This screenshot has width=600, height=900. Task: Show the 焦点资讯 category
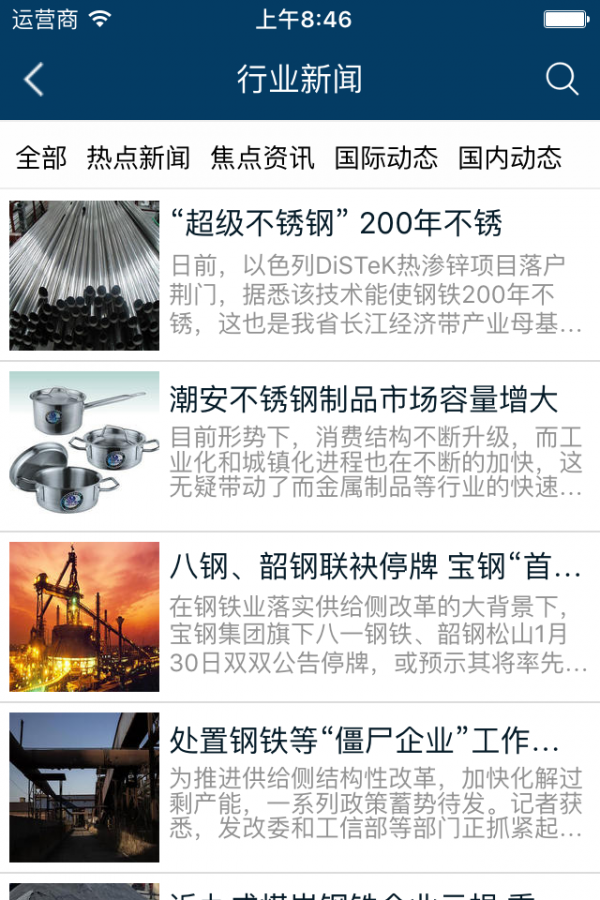pyautogui.click(x=262, y=157)
